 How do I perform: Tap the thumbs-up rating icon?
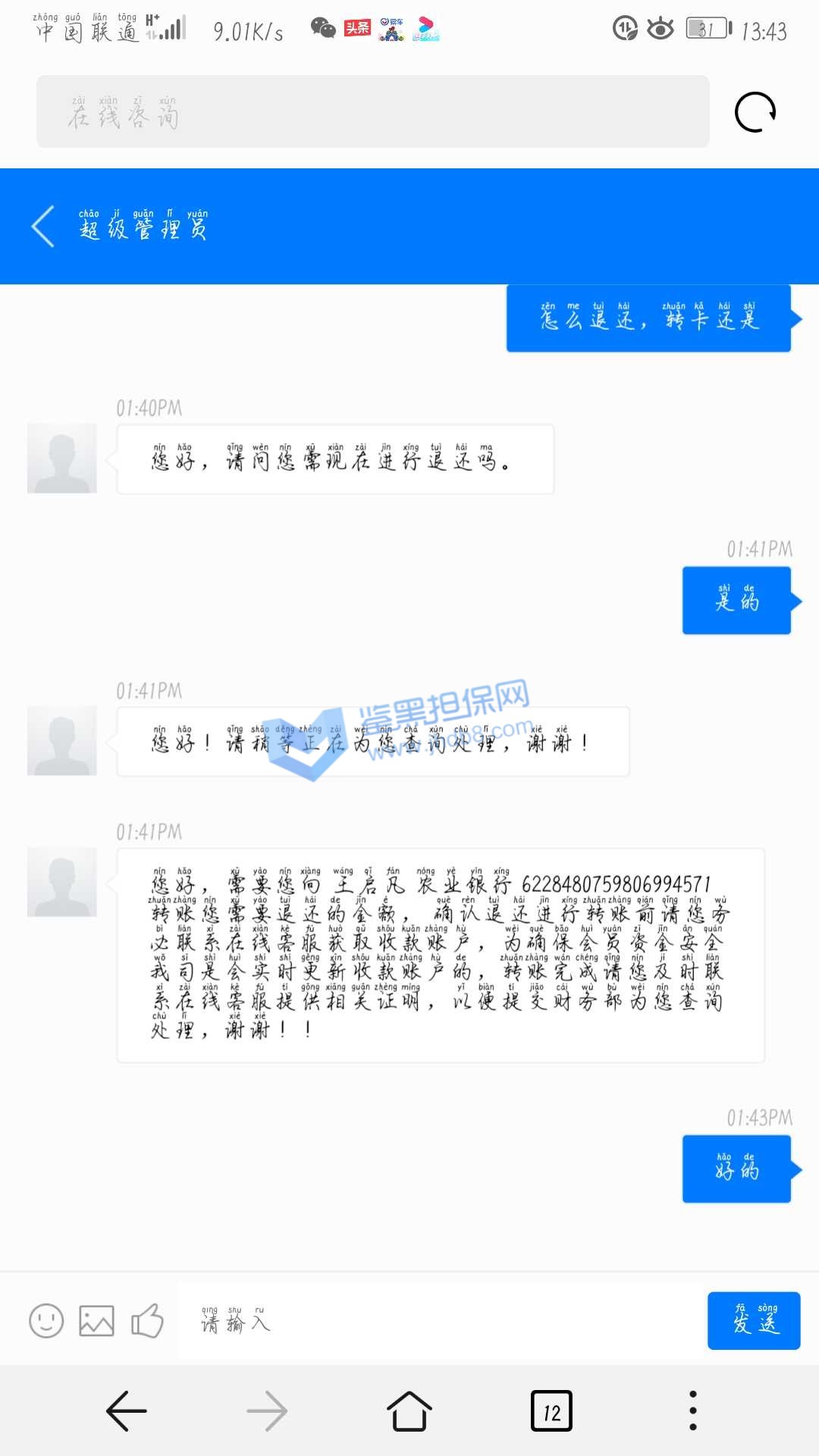tap(147, 1321)
